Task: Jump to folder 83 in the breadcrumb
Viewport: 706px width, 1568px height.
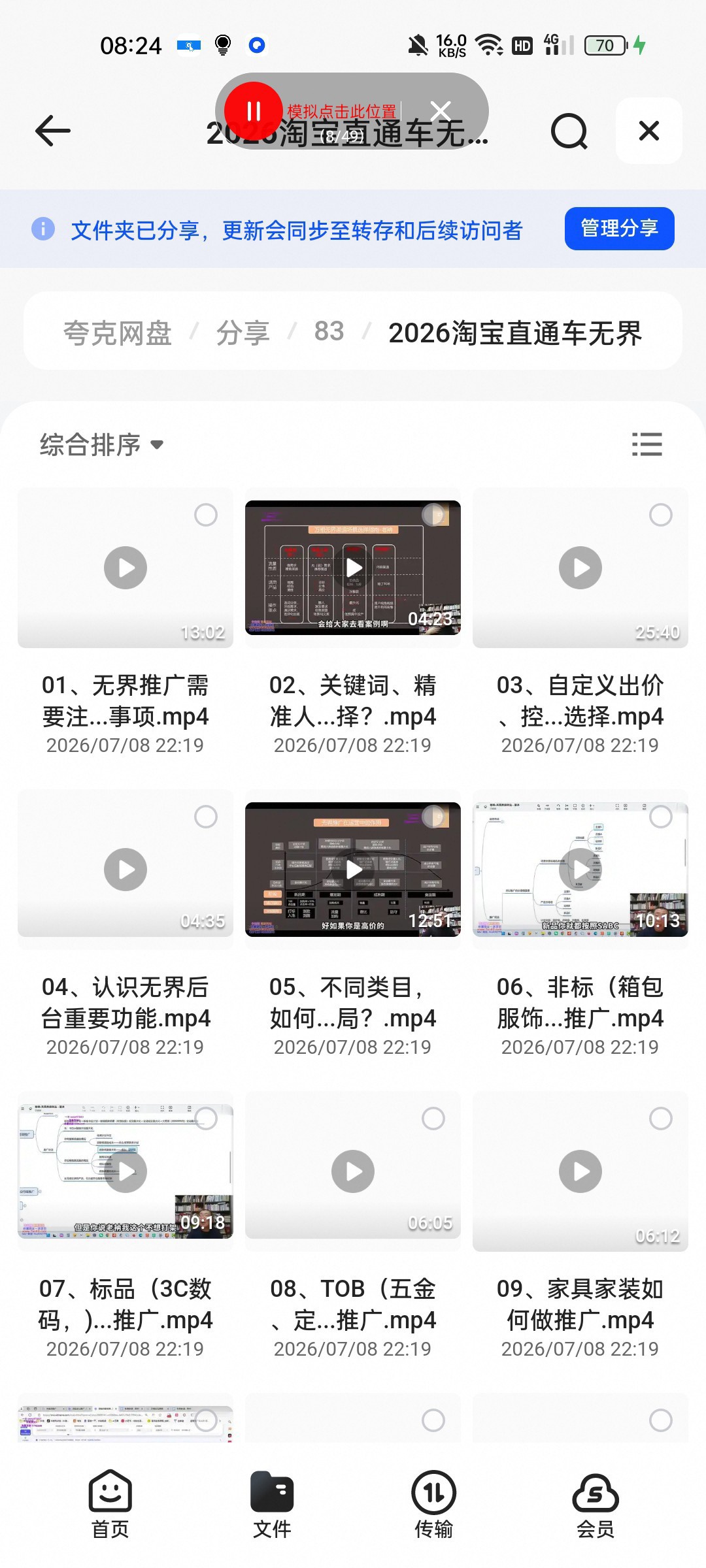Action: tap(329, 331)
